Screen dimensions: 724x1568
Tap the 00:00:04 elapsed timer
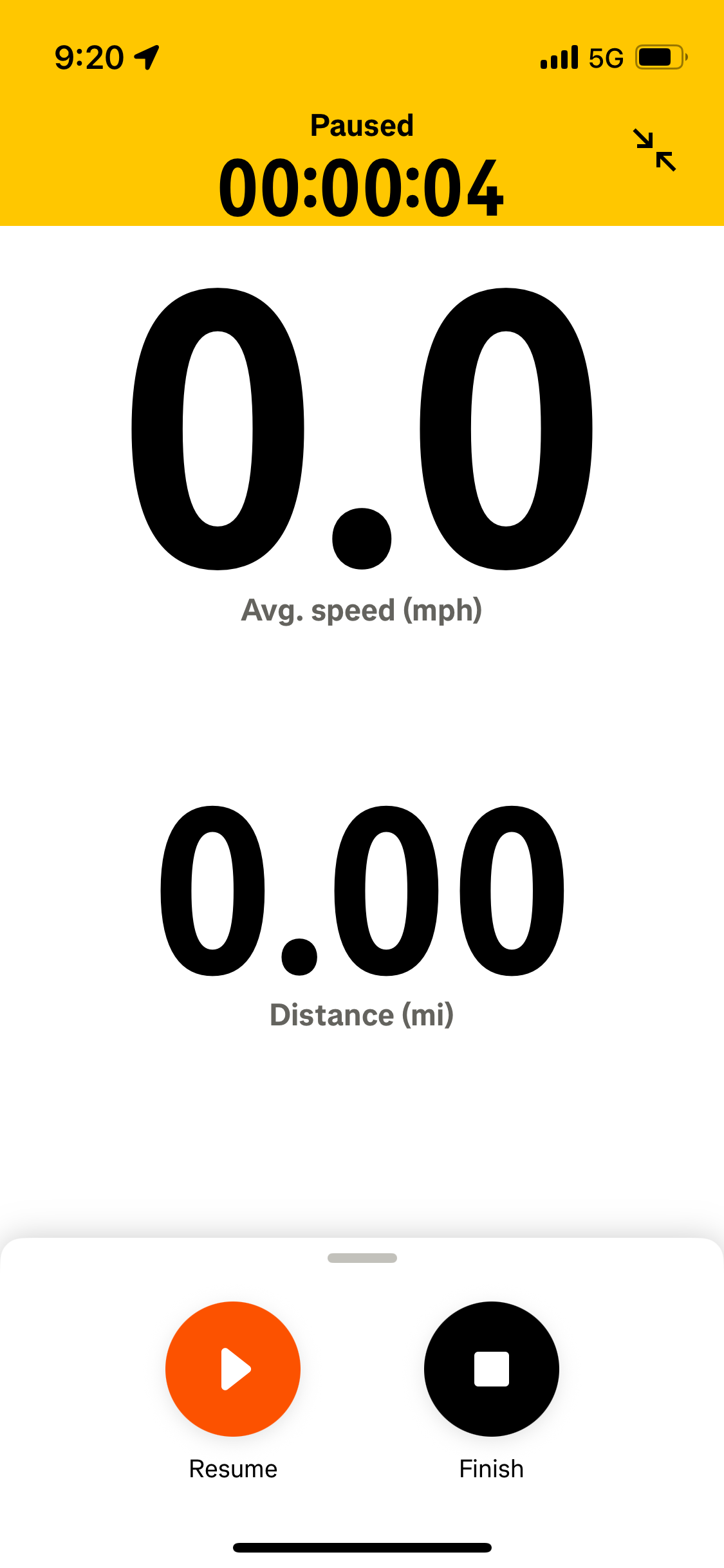(362, 187)
